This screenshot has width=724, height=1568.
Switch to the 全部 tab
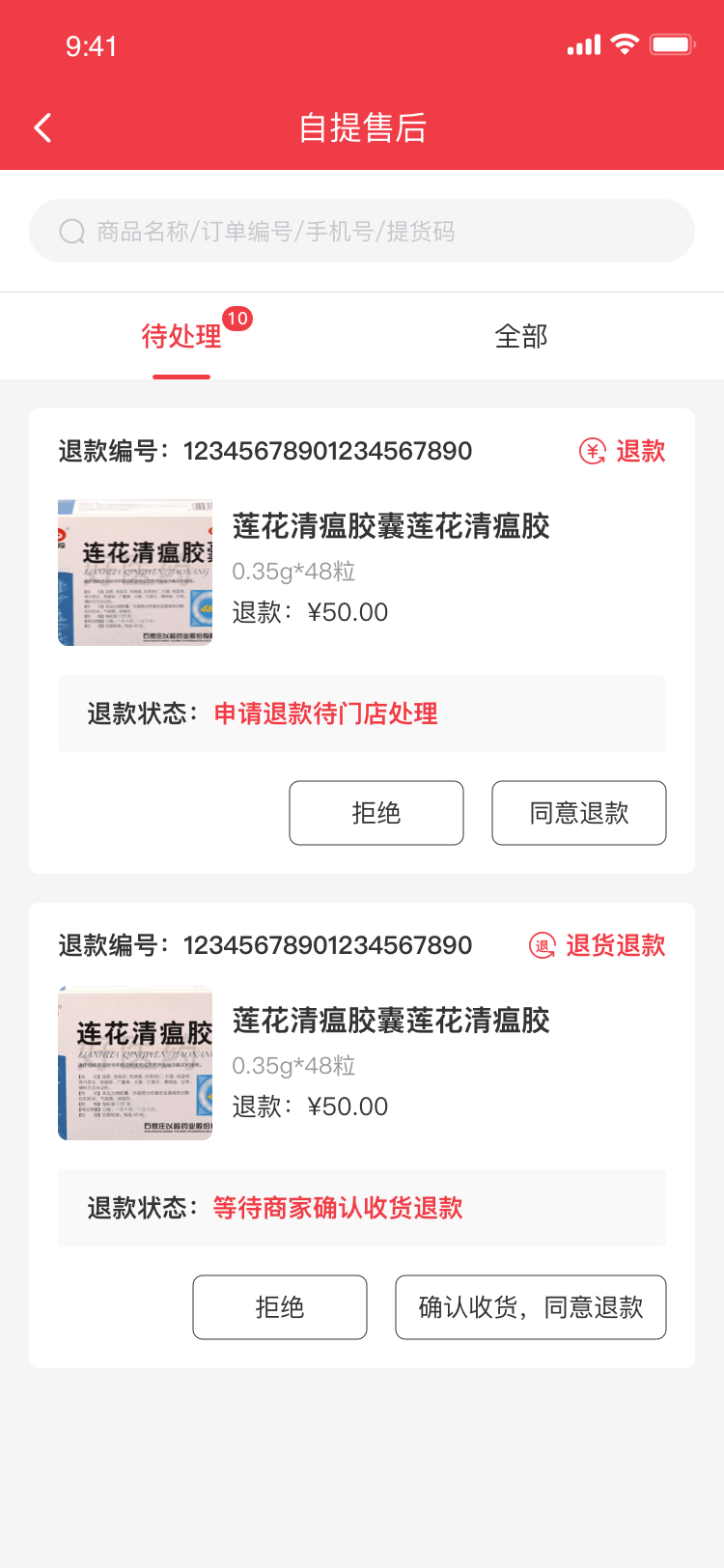tap(521, 336)
